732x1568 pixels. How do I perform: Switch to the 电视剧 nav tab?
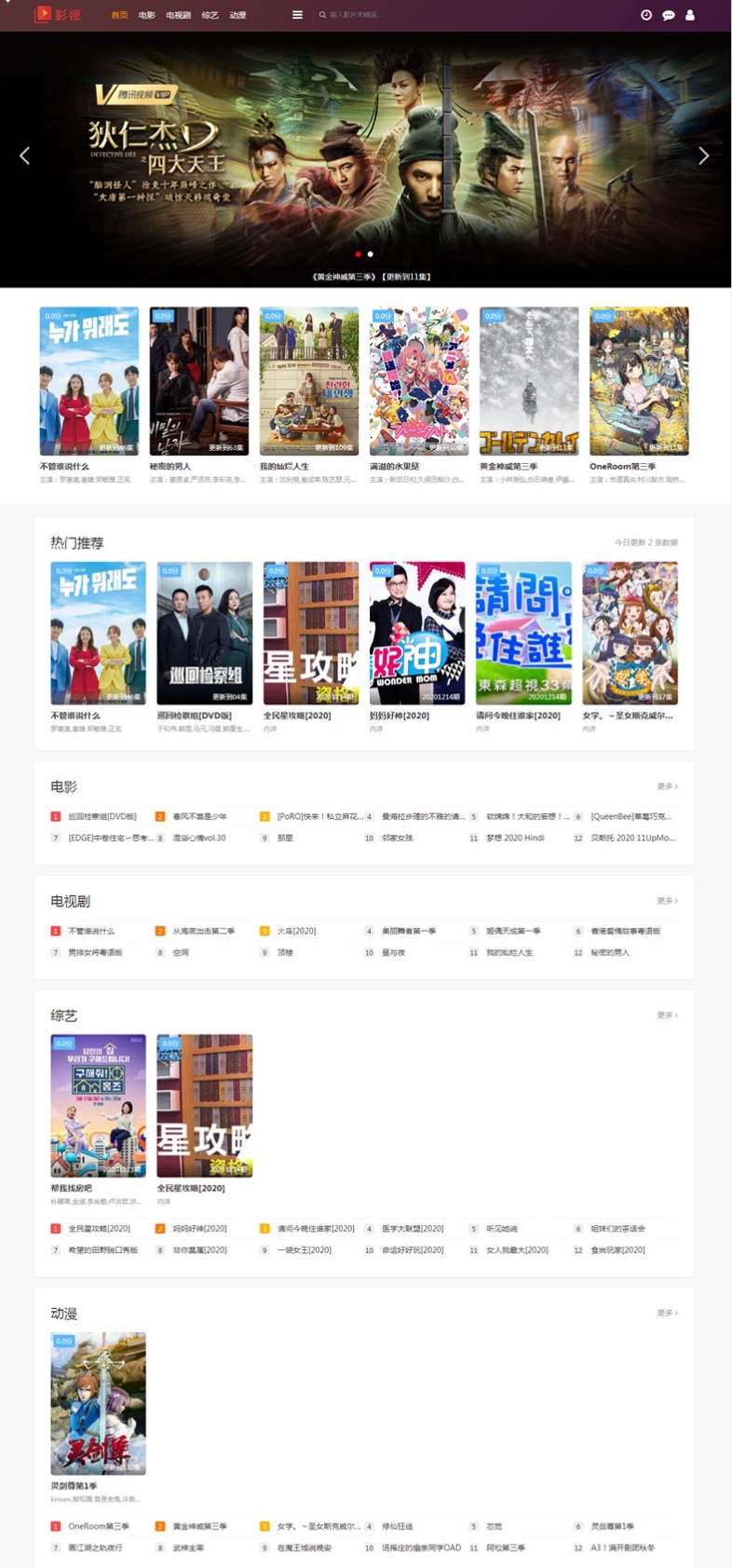pos(178,15)
